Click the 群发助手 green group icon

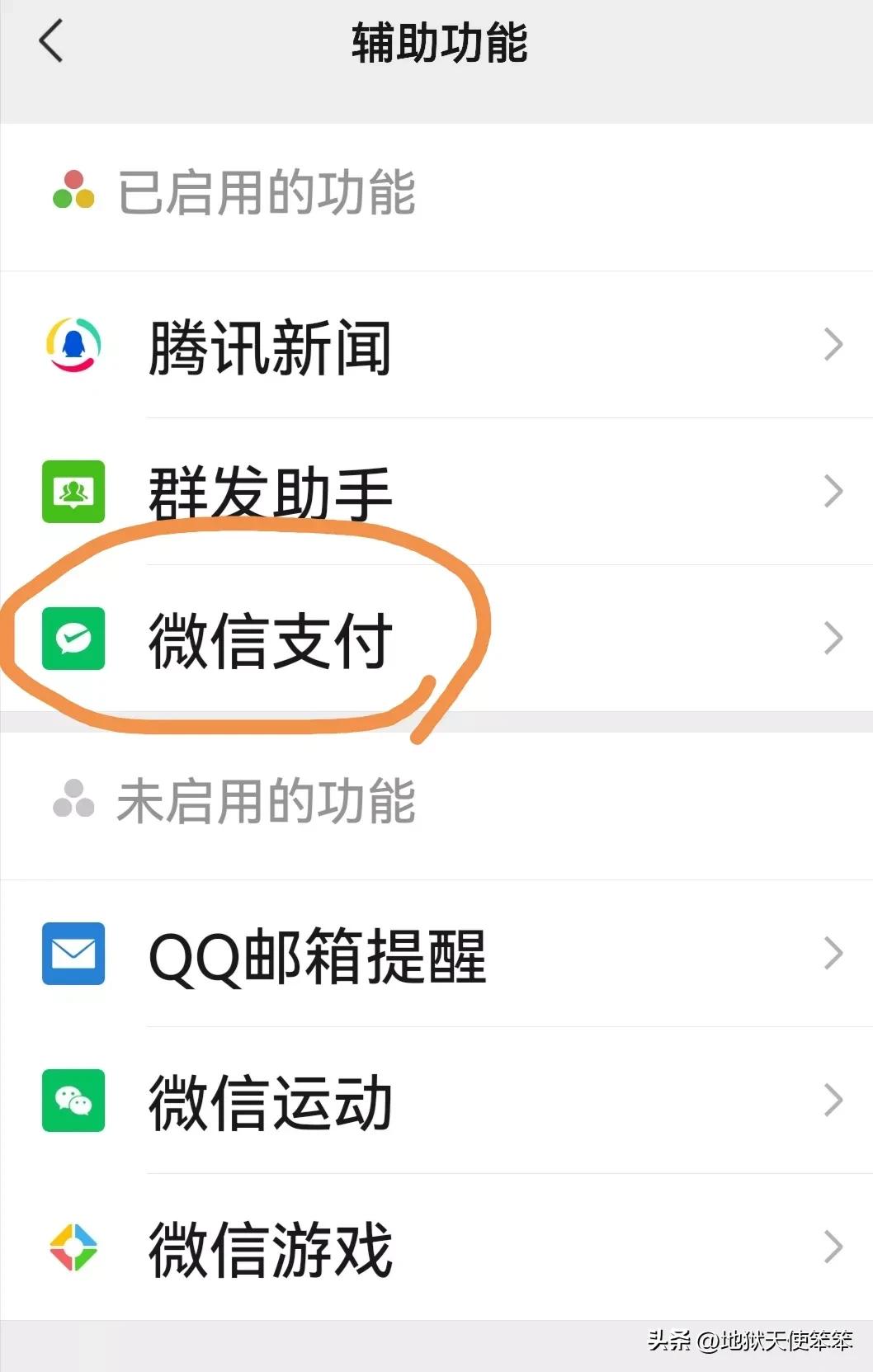[x=73, y=493]
